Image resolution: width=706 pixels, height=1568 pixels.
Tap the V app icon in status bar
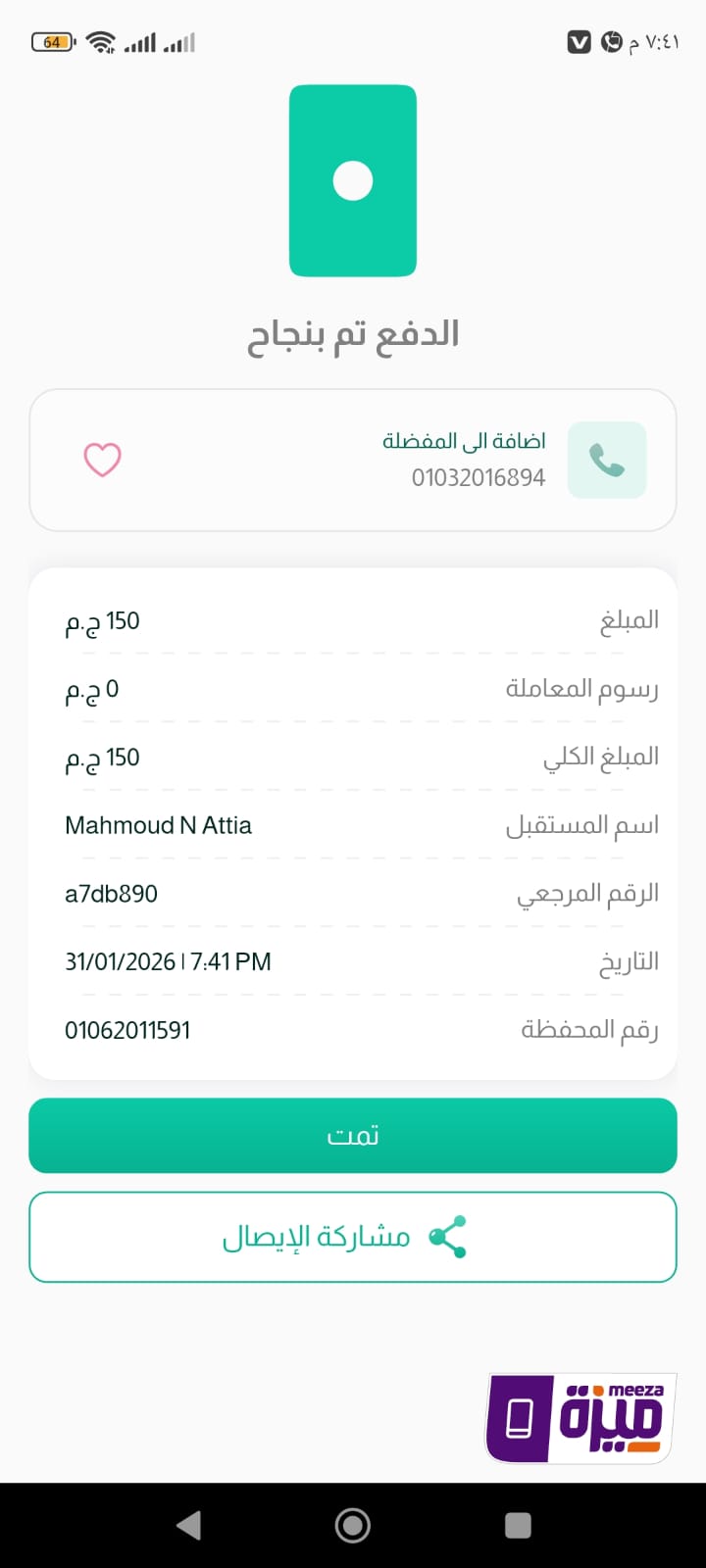tap(579, 42)
